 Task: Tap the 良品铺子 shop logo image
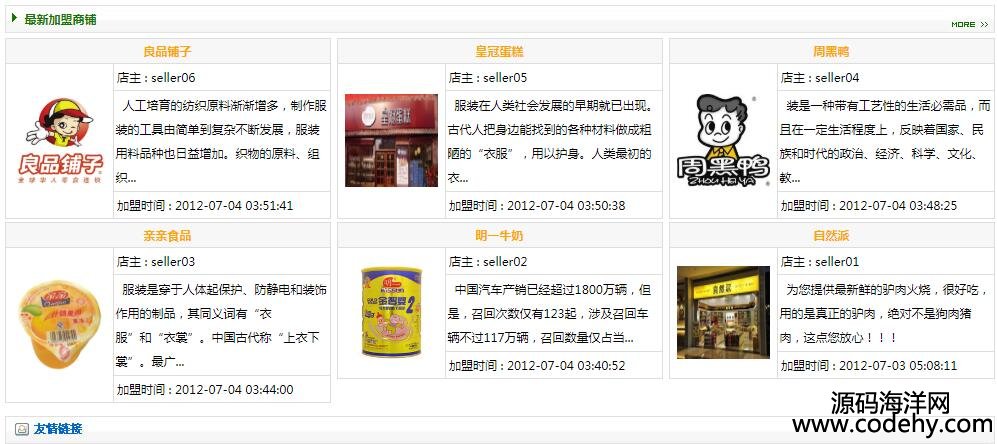[x=59, y=141]
